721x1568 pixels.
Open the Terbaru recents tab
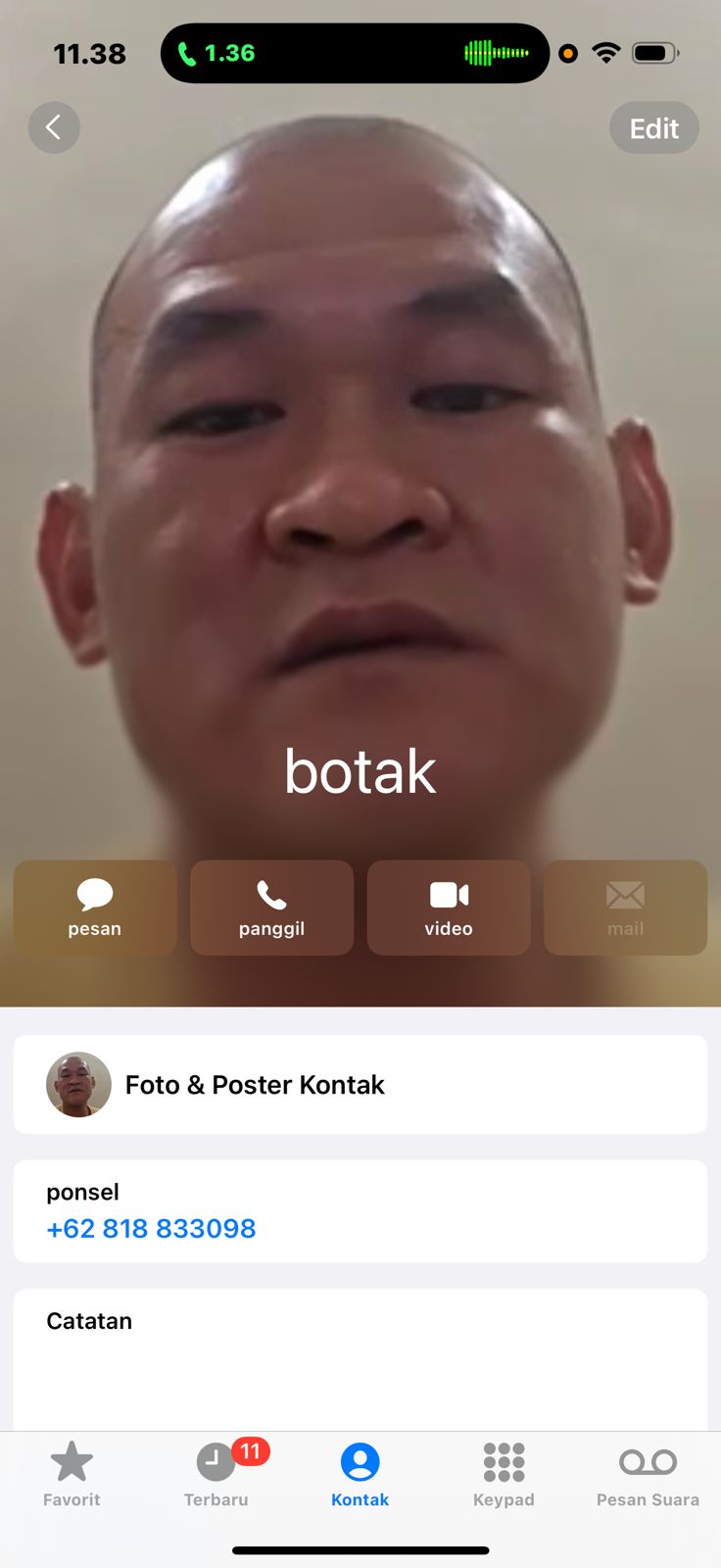click(216, 1474)
